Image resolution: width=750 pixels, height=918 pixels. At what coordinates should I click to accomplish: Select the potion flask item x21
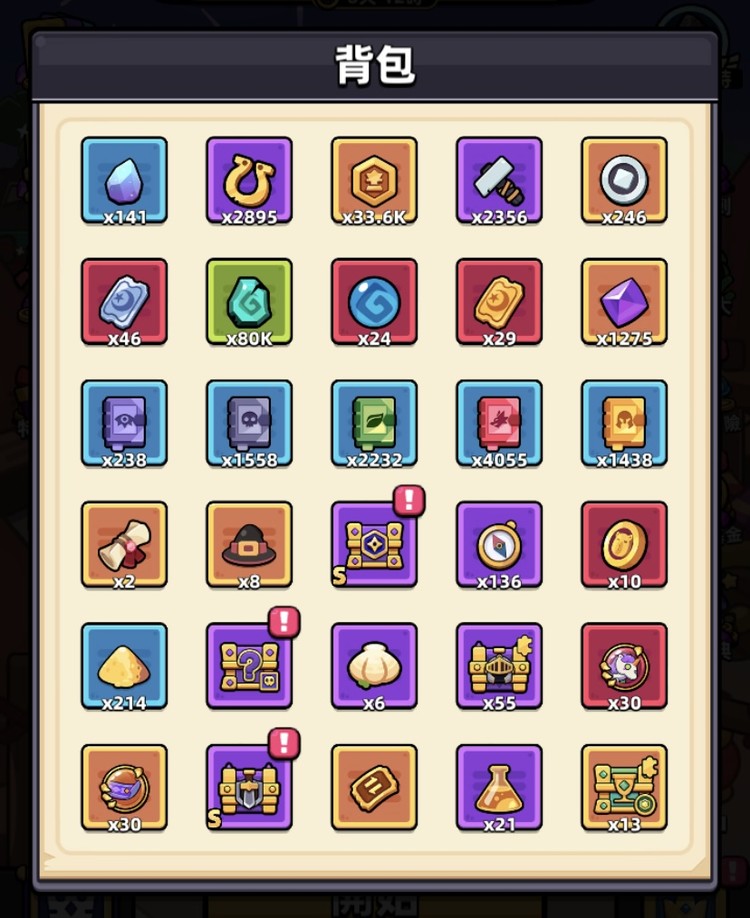point(499,787)
